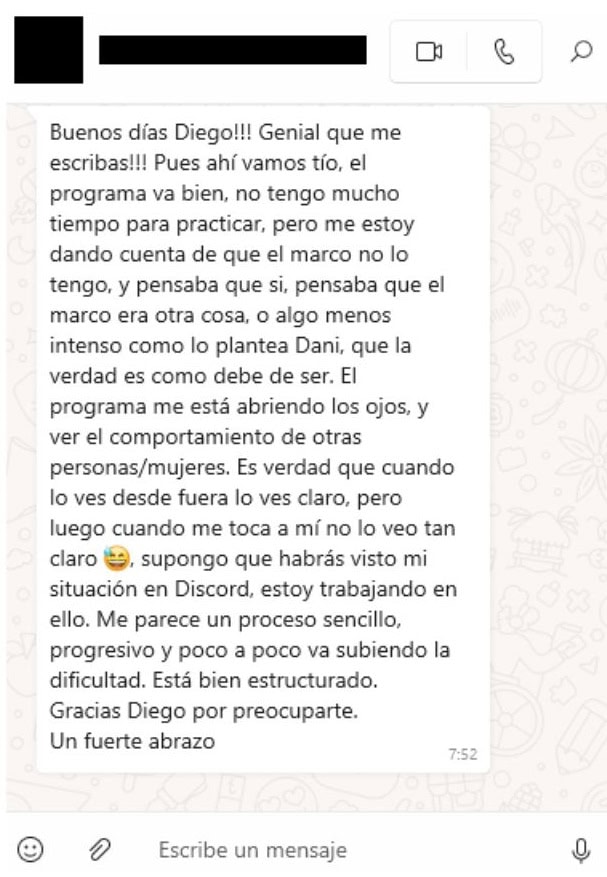The width and height of the screenshot is (607, 877).
Task: Open the emoji picker
Action: (x=30, y=849)
